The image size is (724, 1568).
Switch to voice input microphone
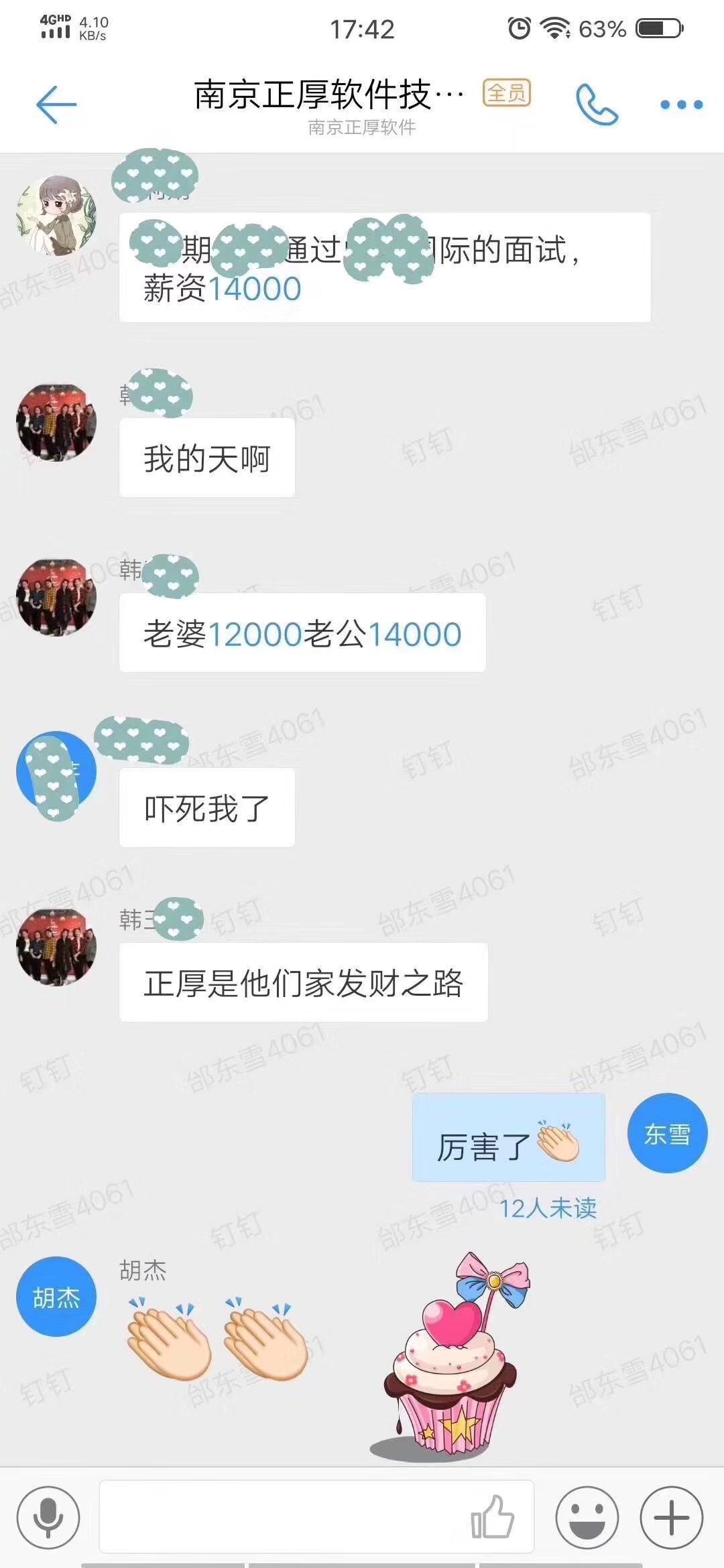click(48, 1517)
